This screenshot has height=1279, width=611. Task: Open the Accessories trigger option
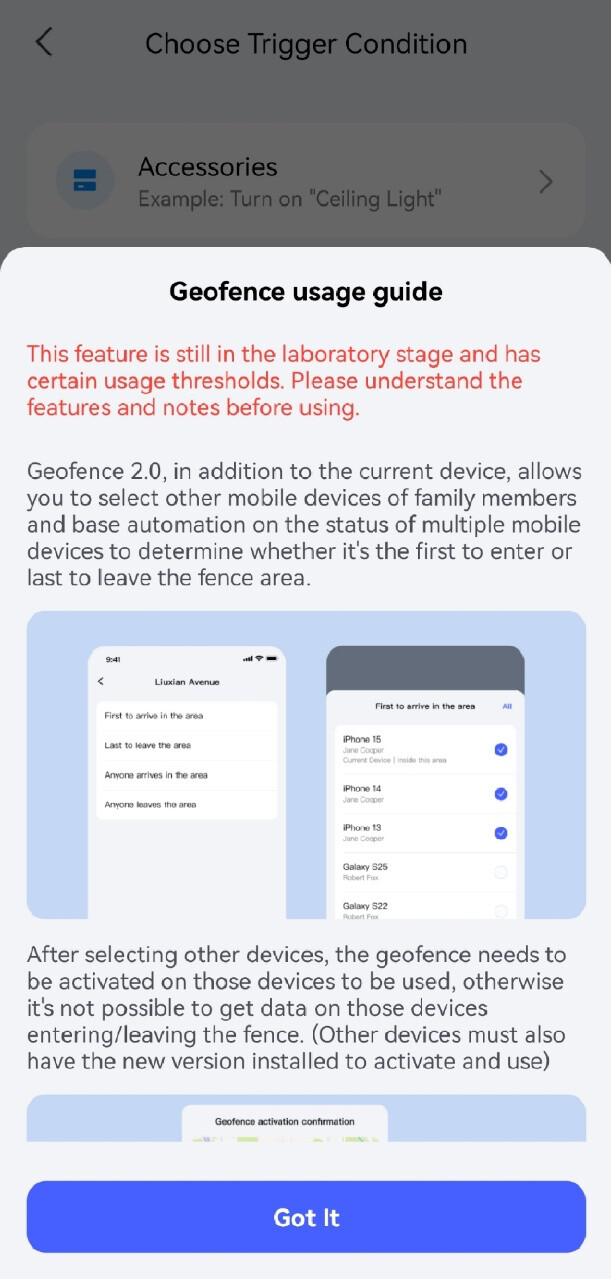pyautogui.click(x=306, y=181)
